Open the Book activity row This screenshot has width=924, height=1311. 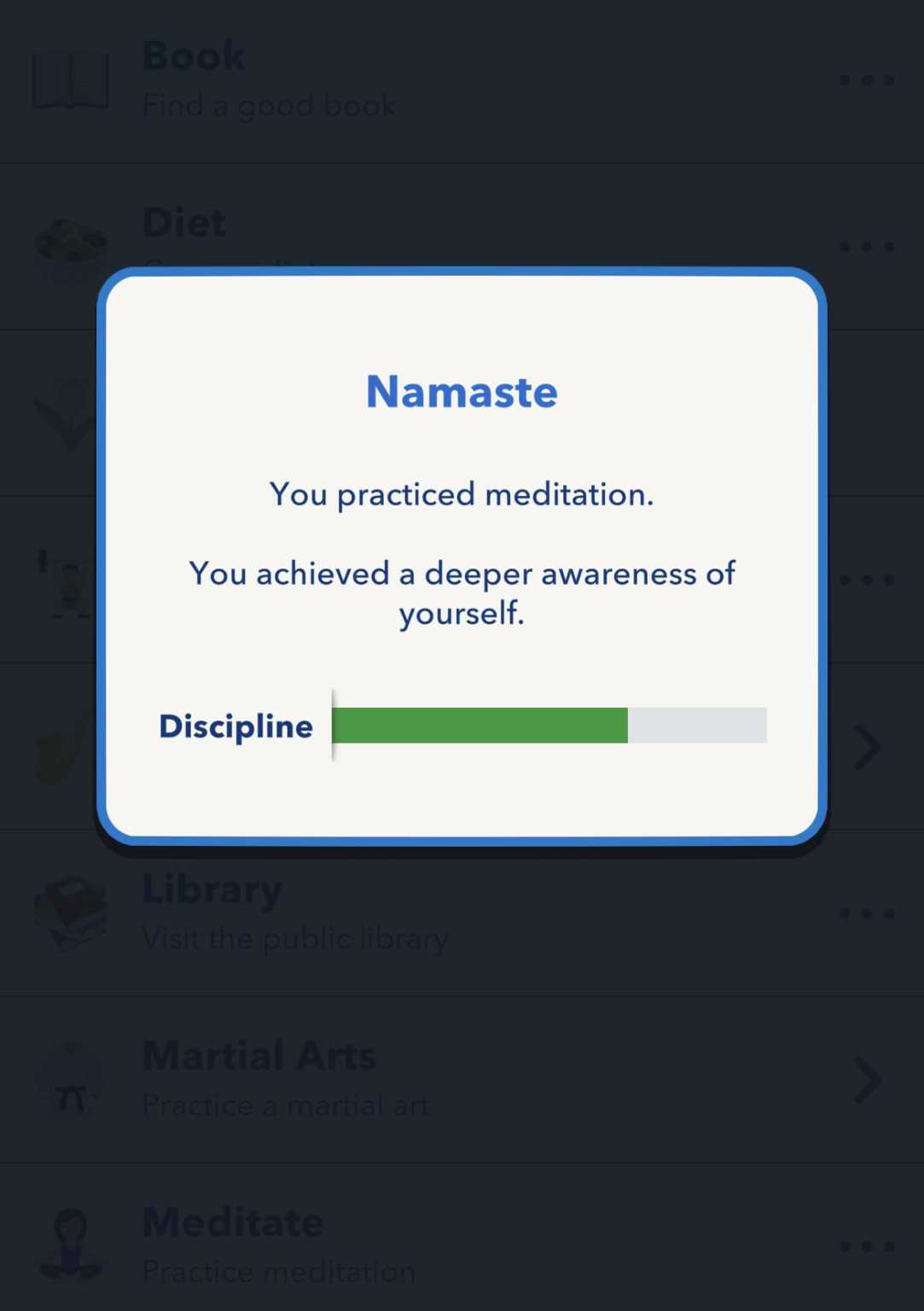click(x=269, y=80)
